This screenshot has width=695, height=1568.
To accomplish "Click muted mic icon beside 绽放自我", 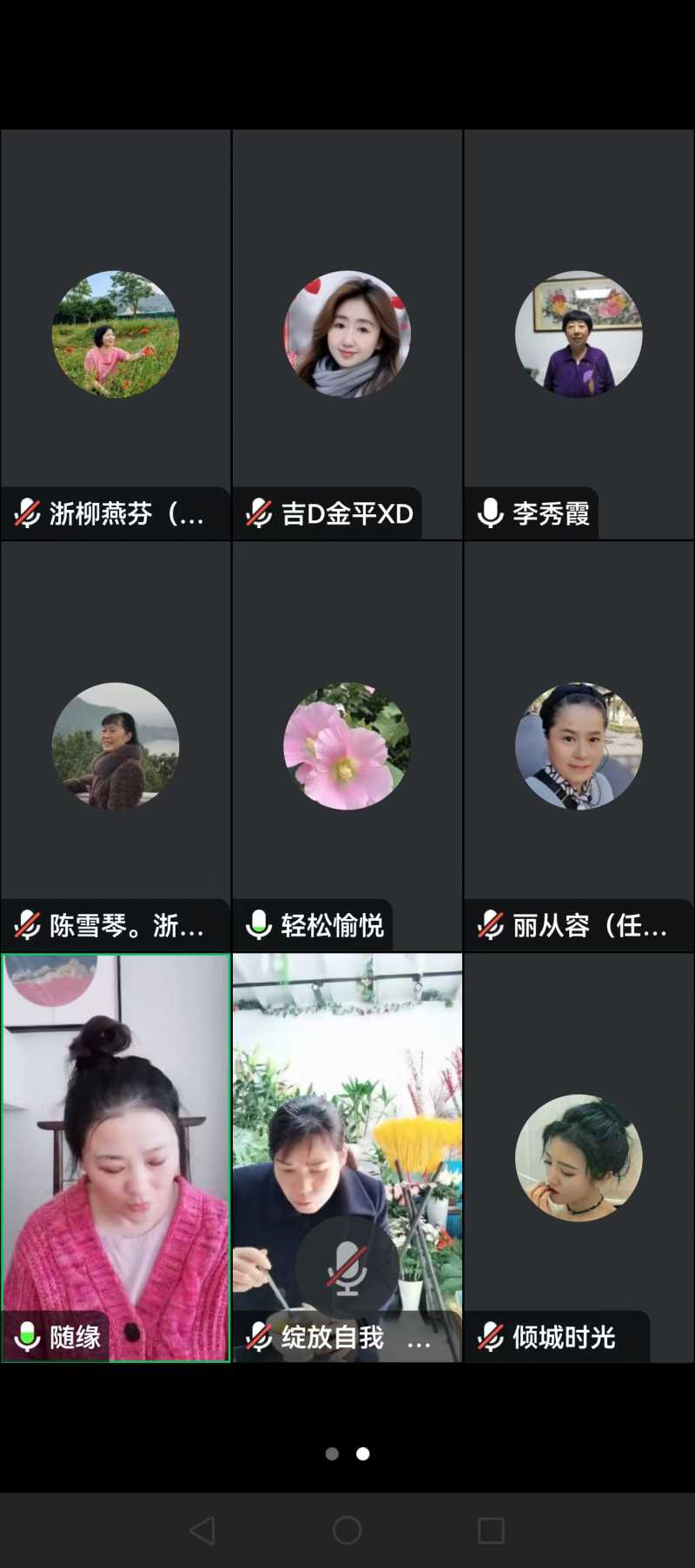I will 259,1339.
